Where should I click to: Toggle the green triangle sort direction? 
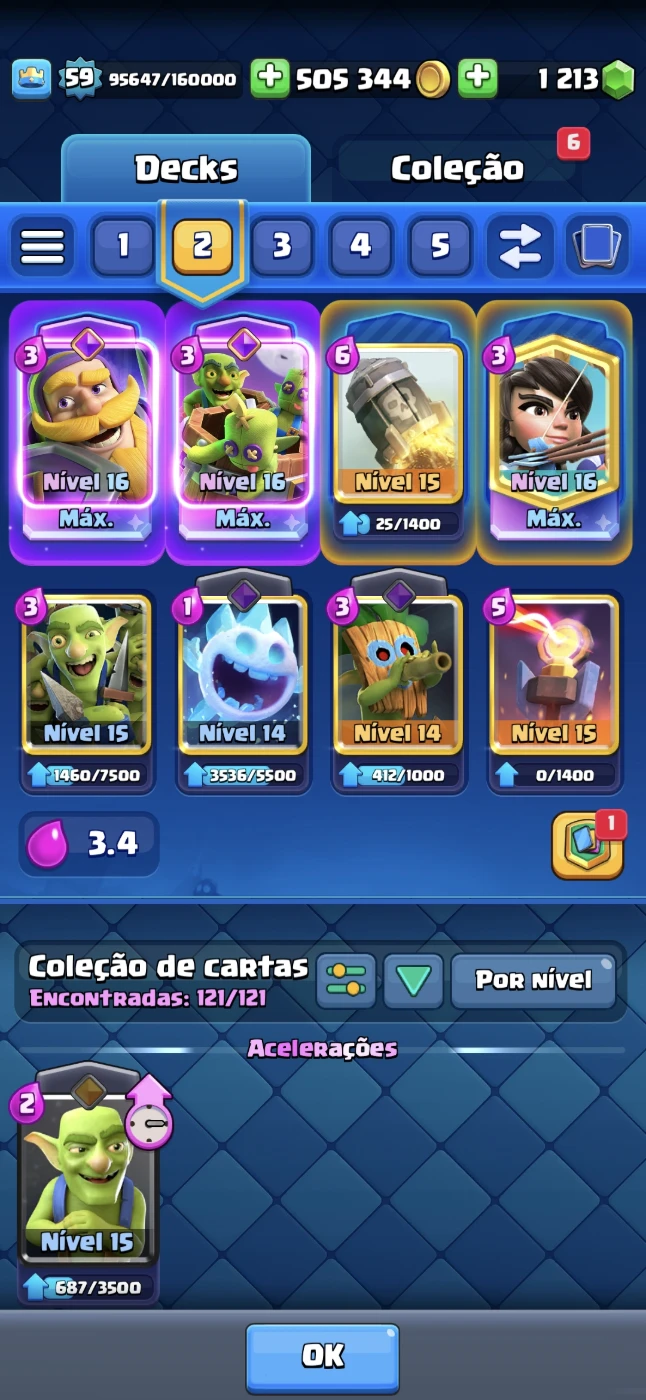coord(413,980)
